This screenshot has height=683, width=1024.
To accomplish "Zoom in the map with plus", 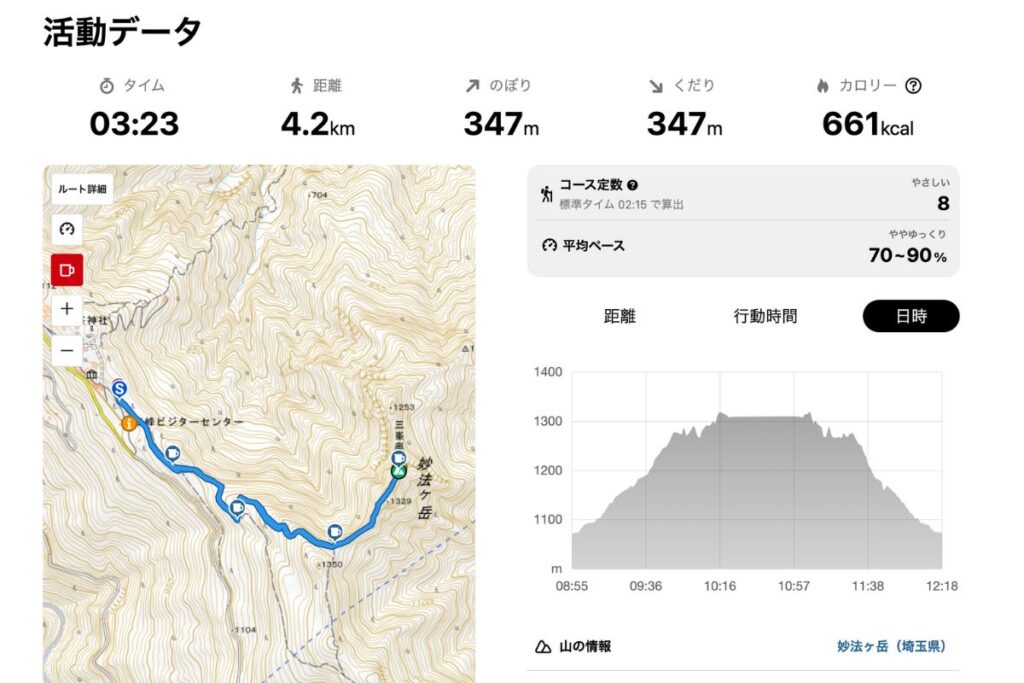I will (x=67, y=309).
